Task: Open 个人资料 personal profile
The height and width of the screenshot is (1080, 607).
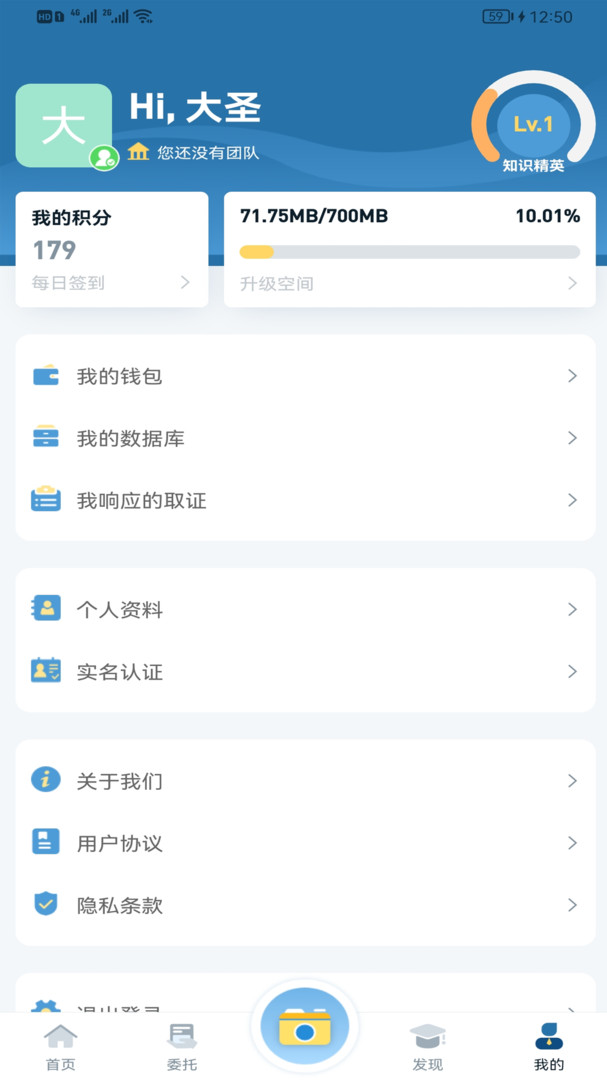Action: [x=305, y=610]
